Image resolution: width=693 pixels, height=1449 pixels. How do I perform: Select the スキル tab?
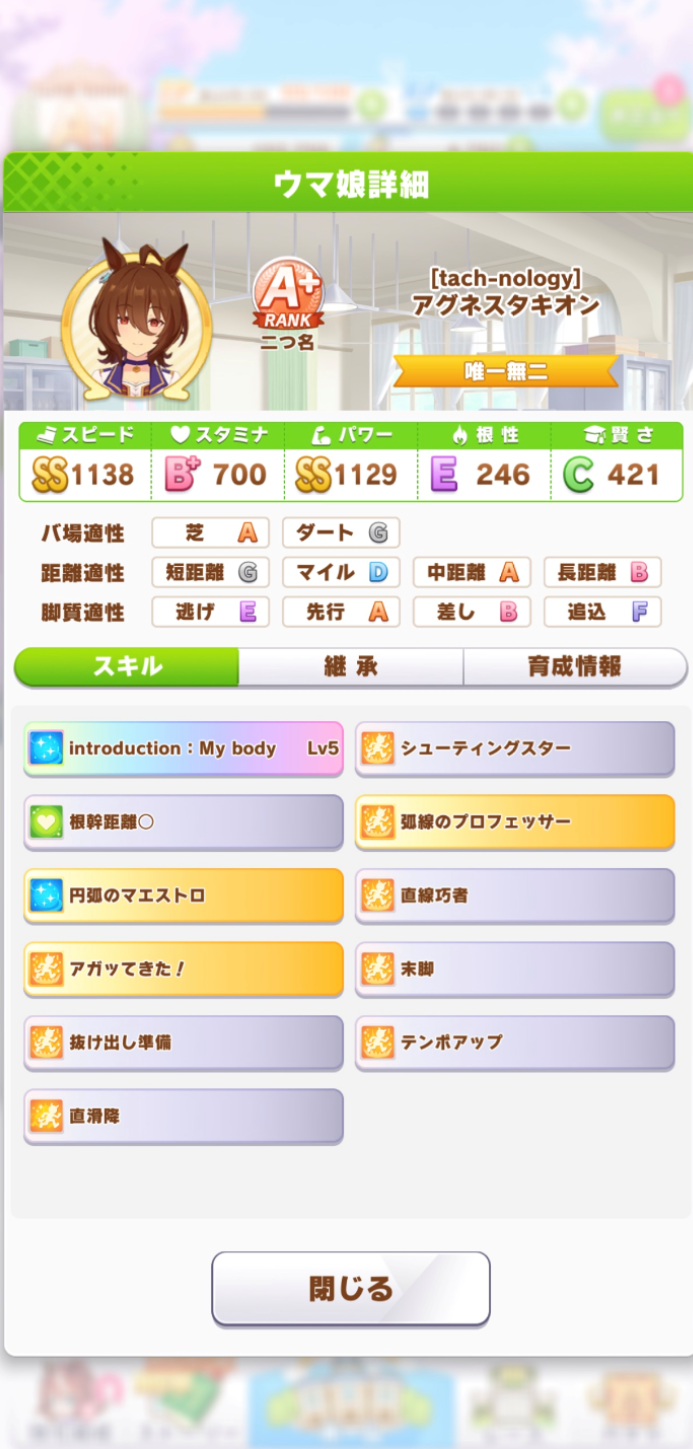tap(127, 667)
